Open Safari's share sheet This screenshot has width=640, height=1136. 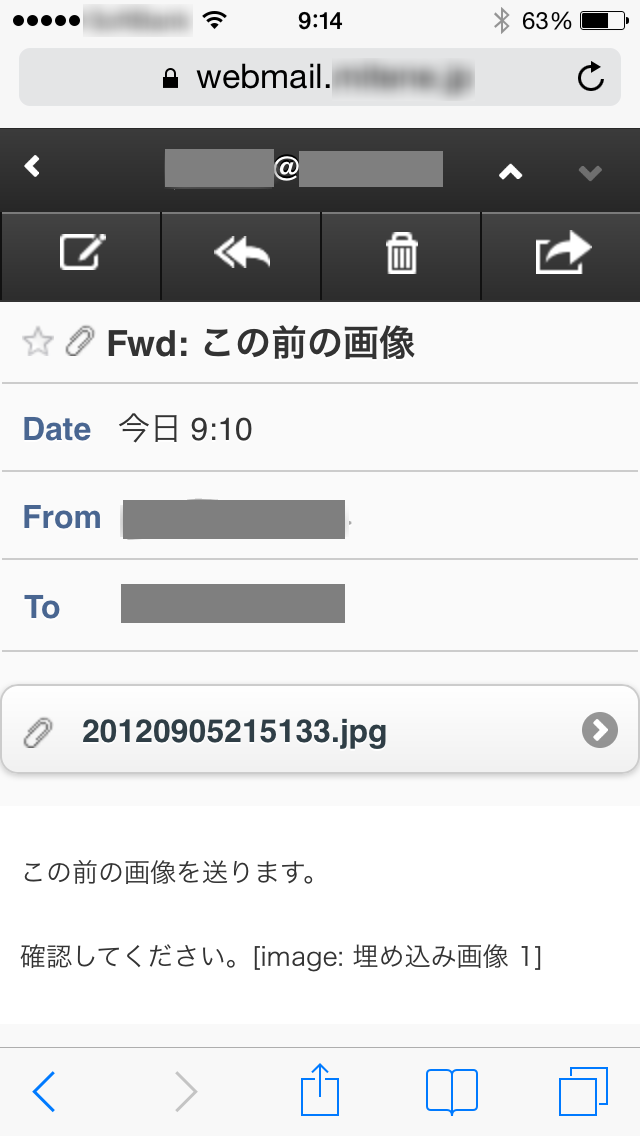(x=320, y=1089)
